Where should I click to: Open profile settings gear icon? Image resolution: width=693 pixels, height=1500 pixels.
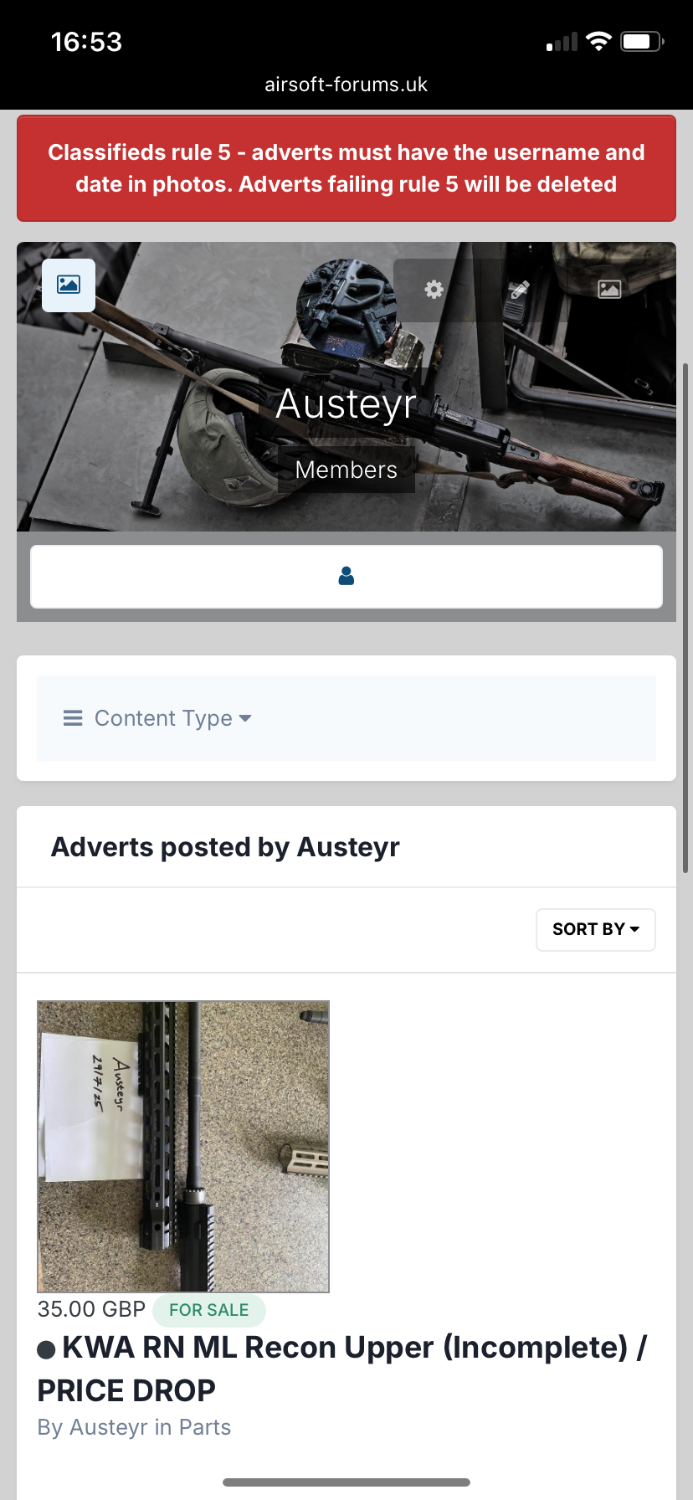(433, 290)
